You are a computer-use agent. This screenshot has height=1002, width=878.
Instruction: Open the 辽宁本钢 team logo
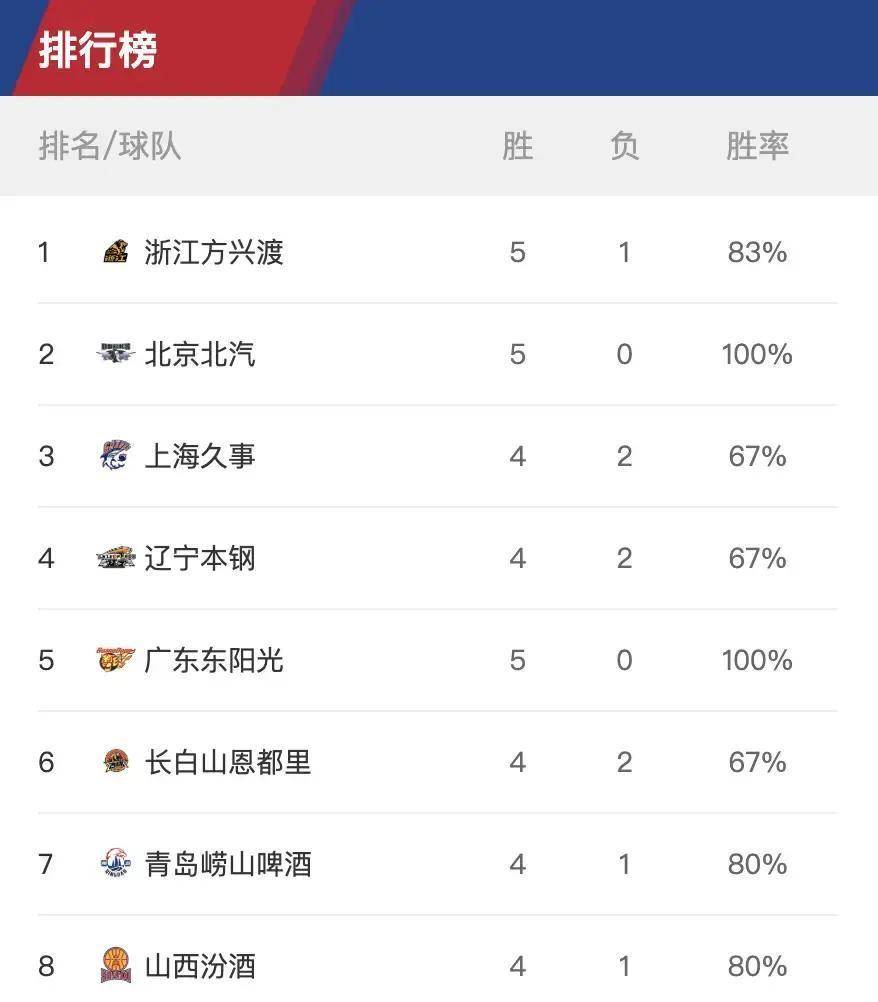pyautogui.click(x=117, y=559)
